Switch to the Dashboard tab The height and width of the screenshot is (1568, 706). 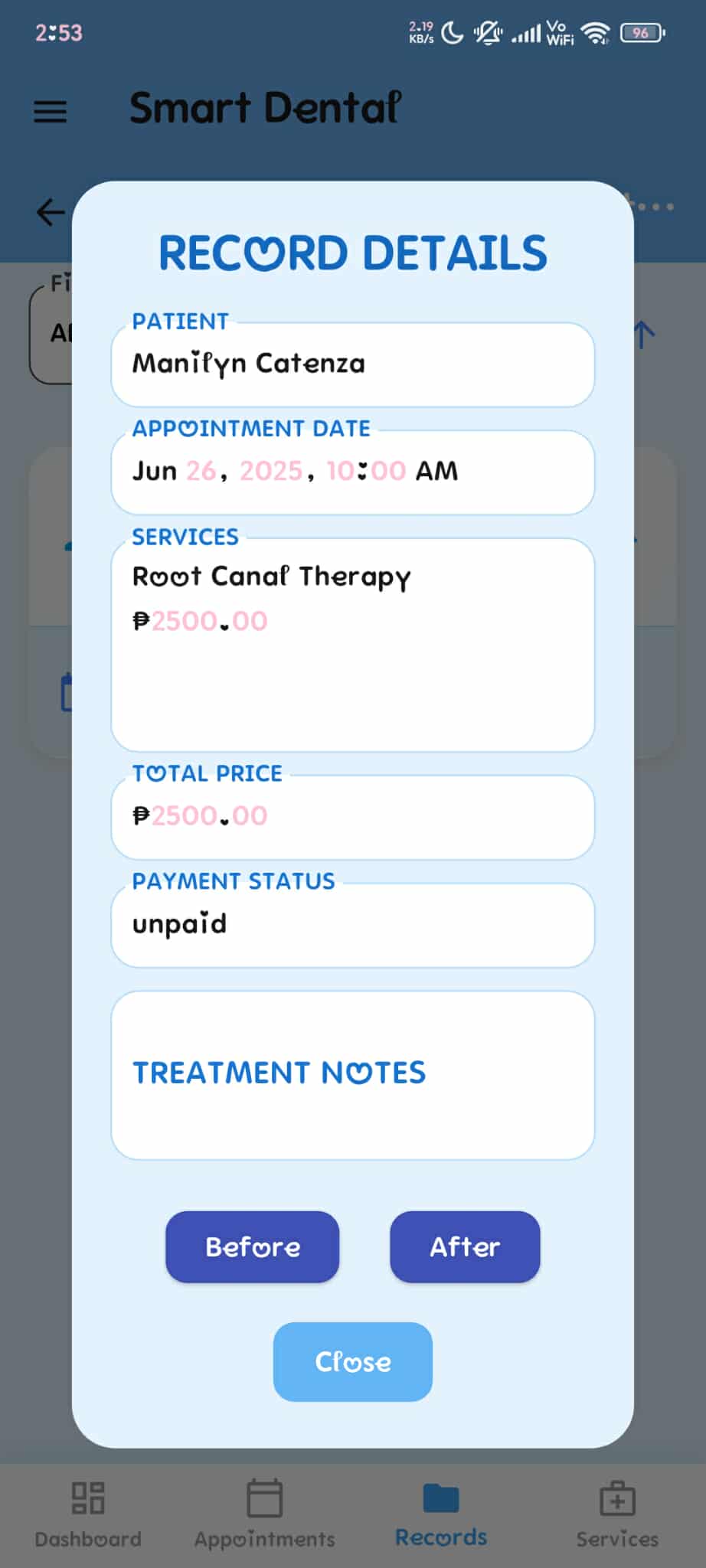click(x=87, y=1512)
